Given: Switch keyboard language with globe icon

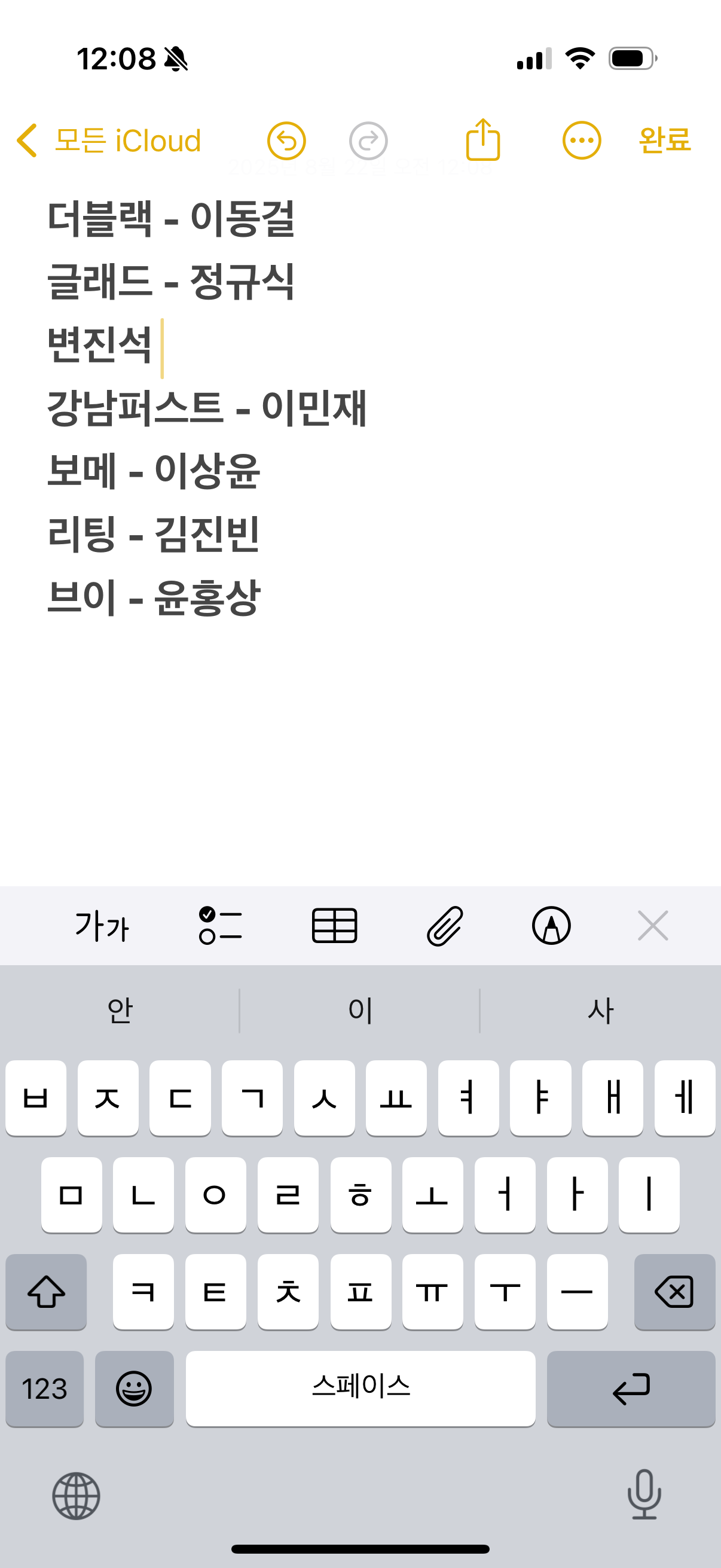Looking at the screenshot, I should (76, 1496).
